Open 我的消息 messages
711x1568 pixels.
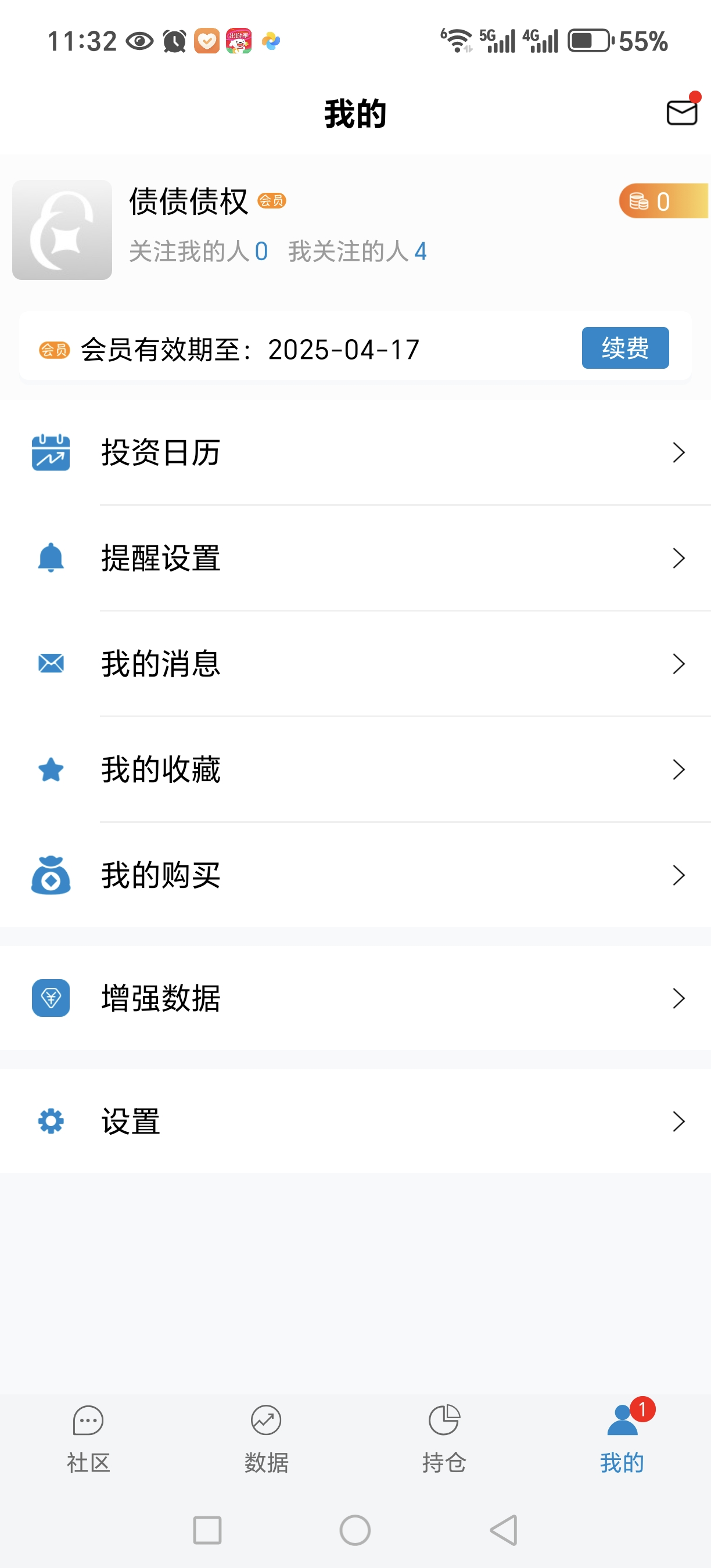(x=355, y=663)
